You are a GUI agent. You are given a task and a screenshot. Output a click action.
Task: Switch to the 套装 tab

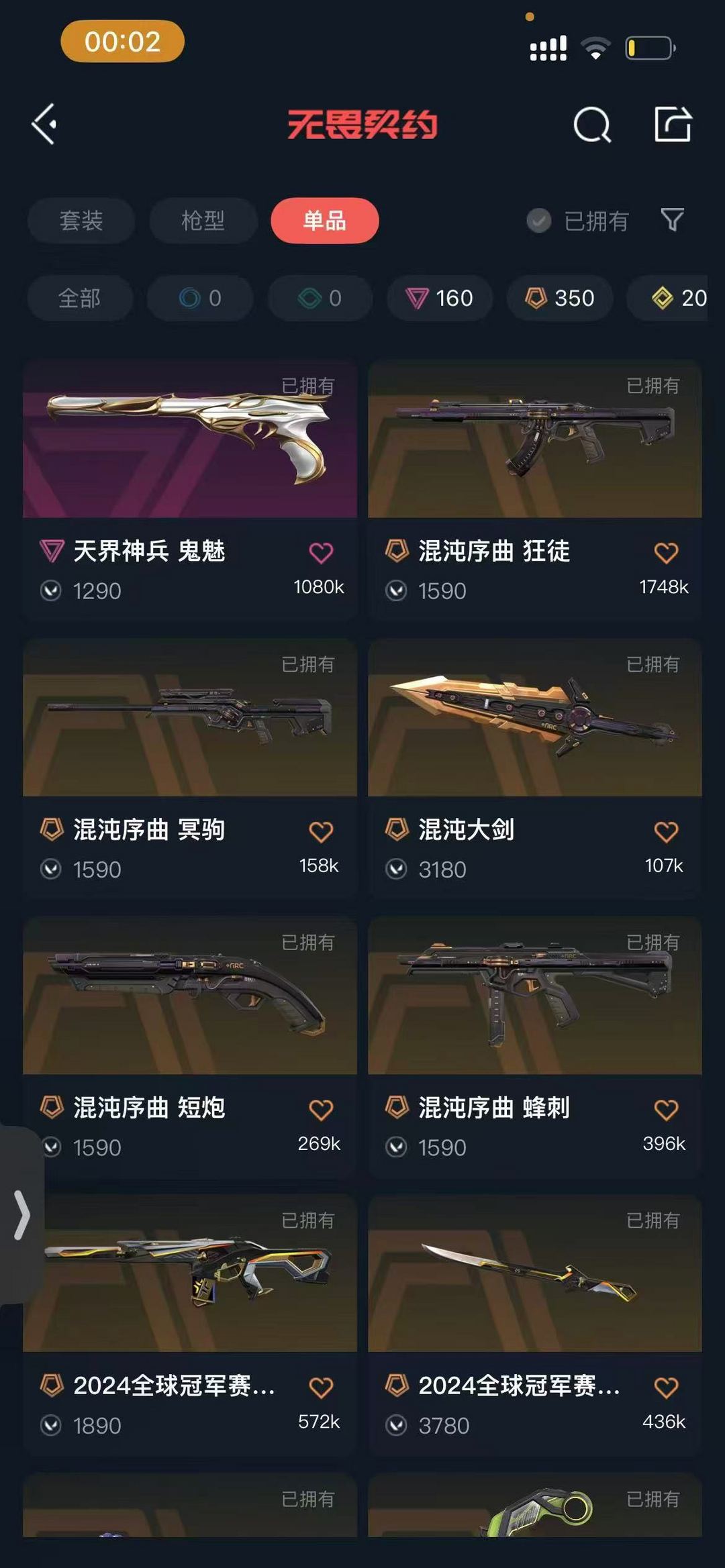[80, 221]
